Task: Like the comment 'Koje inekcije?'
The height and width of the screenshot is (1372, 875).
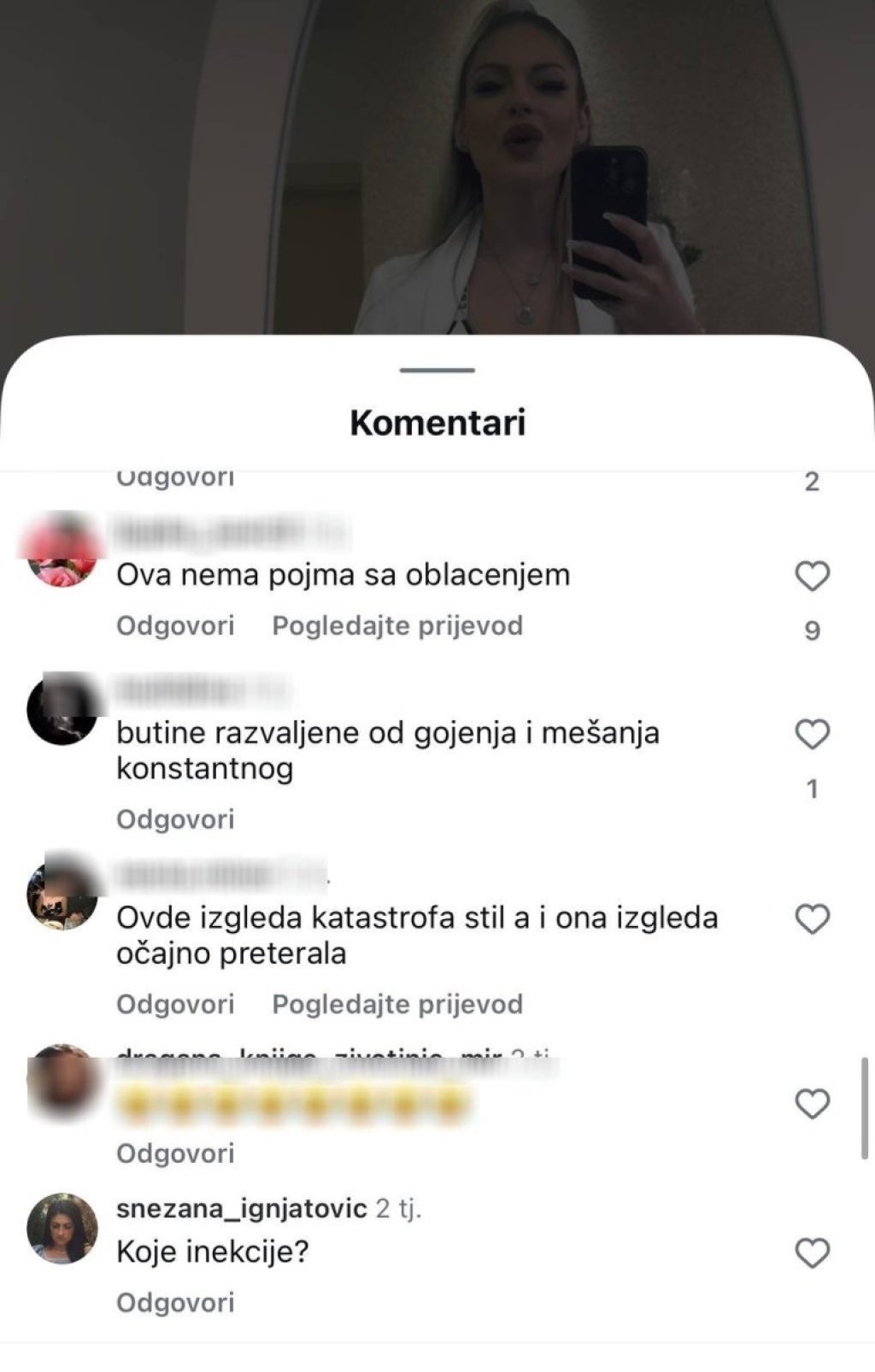Action: (x=812, y=1253)
